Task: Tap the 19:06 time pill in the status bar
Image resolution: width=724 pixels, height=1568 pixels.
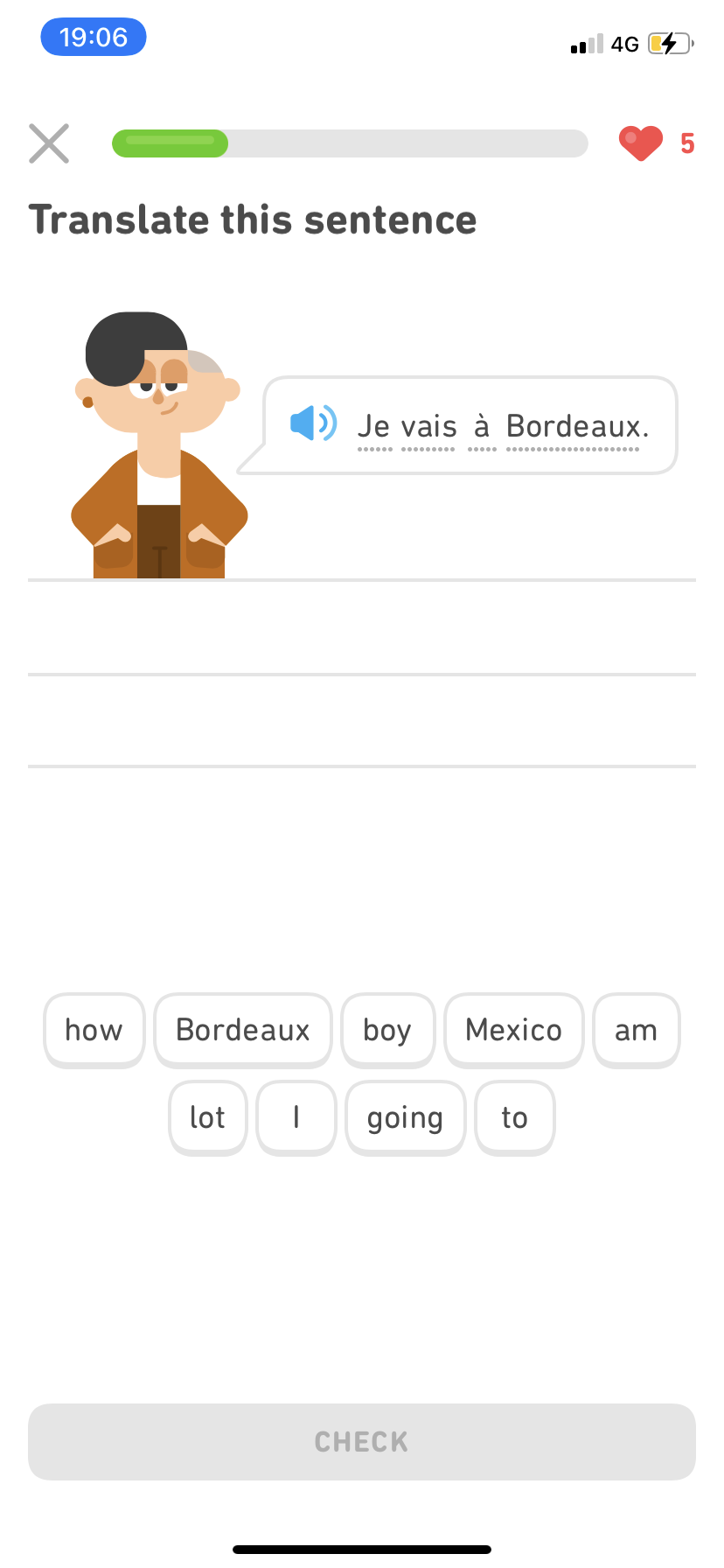Action: [93, 37]
